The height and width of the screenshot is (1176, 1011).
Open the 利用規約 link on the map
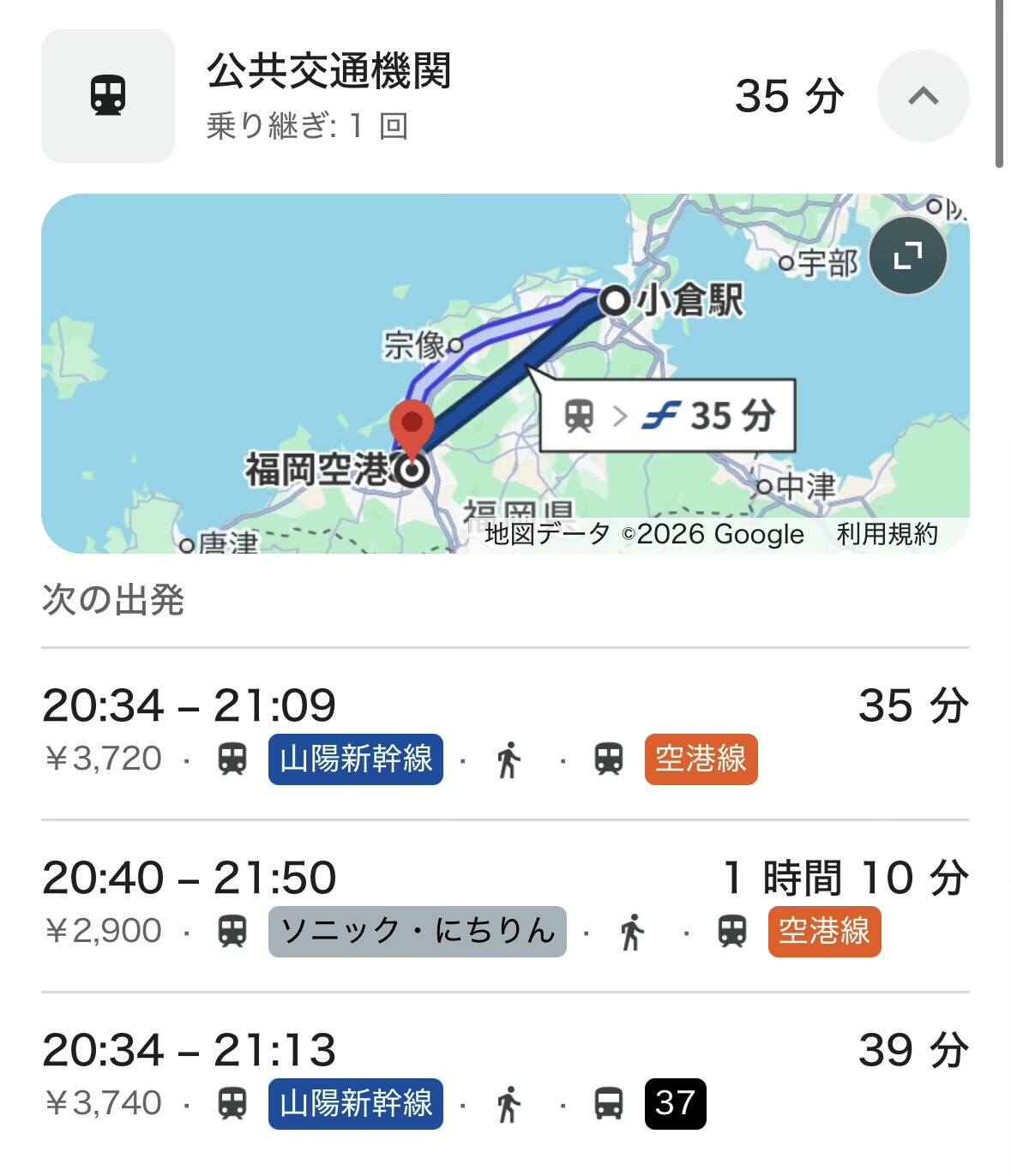coord(887,534)
